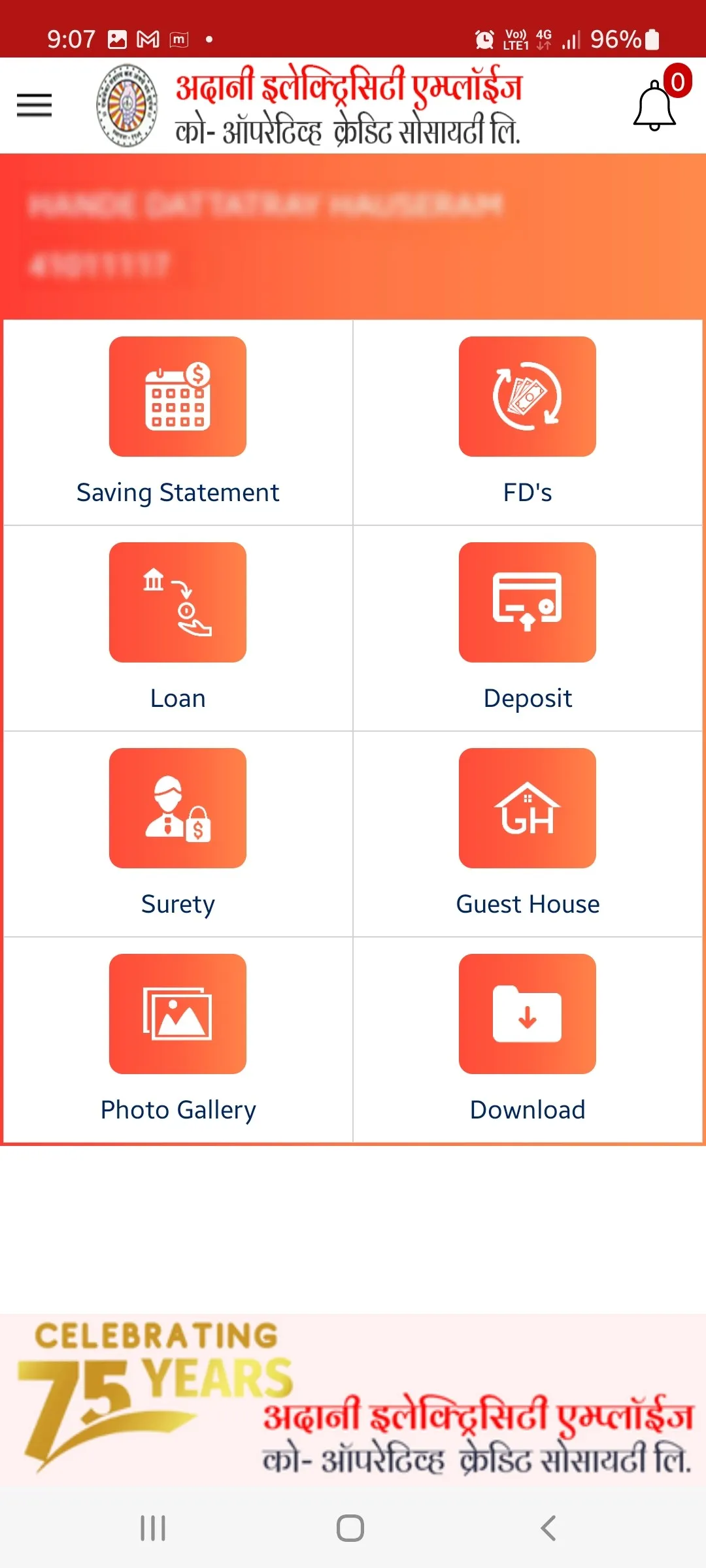The image size is (706, 1568).
Task: Tap the Loan bank-transfer icon
Action: click(177, 602)
